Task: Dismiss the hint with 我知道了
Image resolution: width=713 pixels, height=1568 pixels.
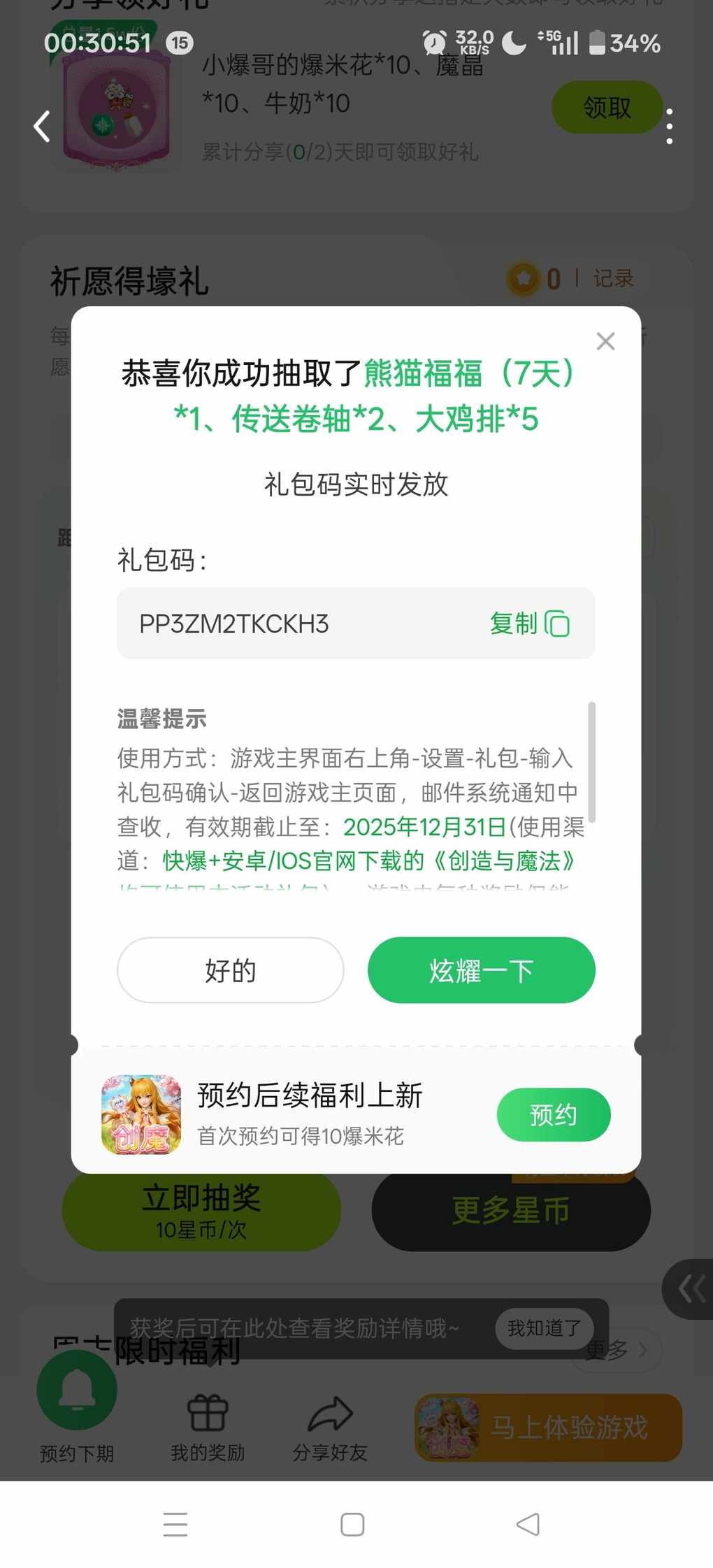Action: pos(544,1328)
